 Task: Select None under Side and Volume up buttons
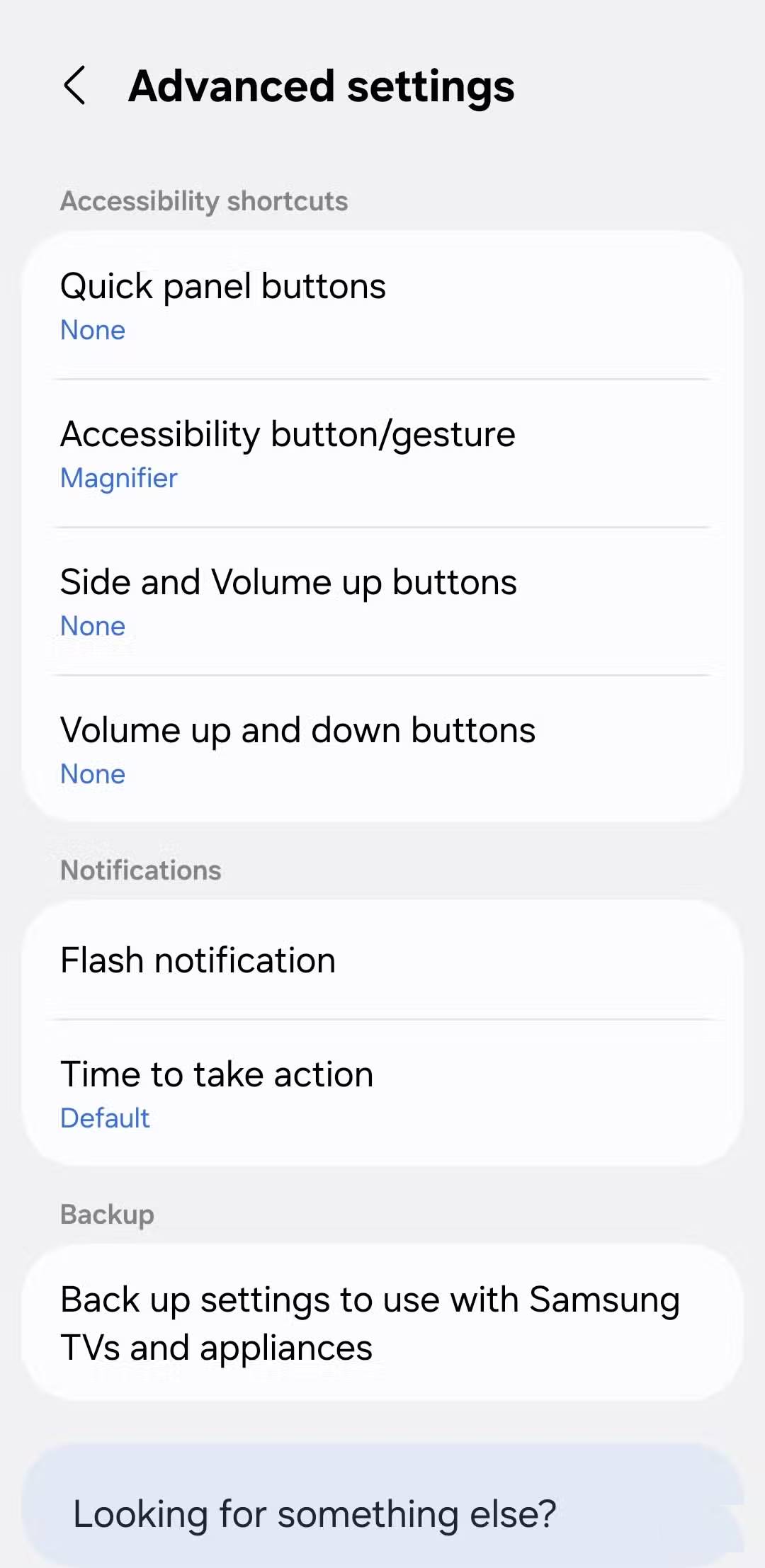[92, 626]
